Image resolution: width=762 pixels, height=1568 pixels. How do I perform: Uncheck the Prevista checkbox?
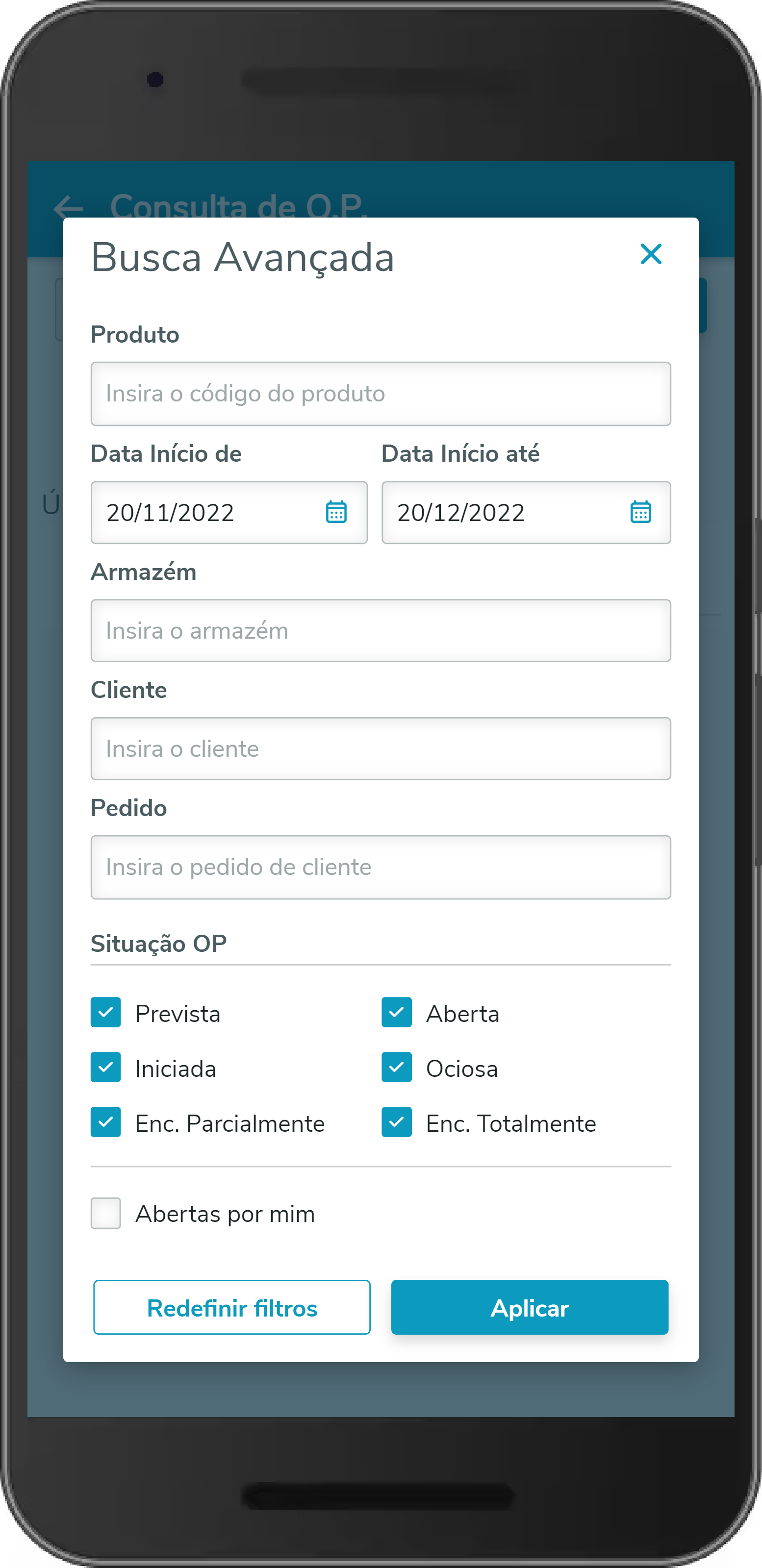coord(106,1012)
